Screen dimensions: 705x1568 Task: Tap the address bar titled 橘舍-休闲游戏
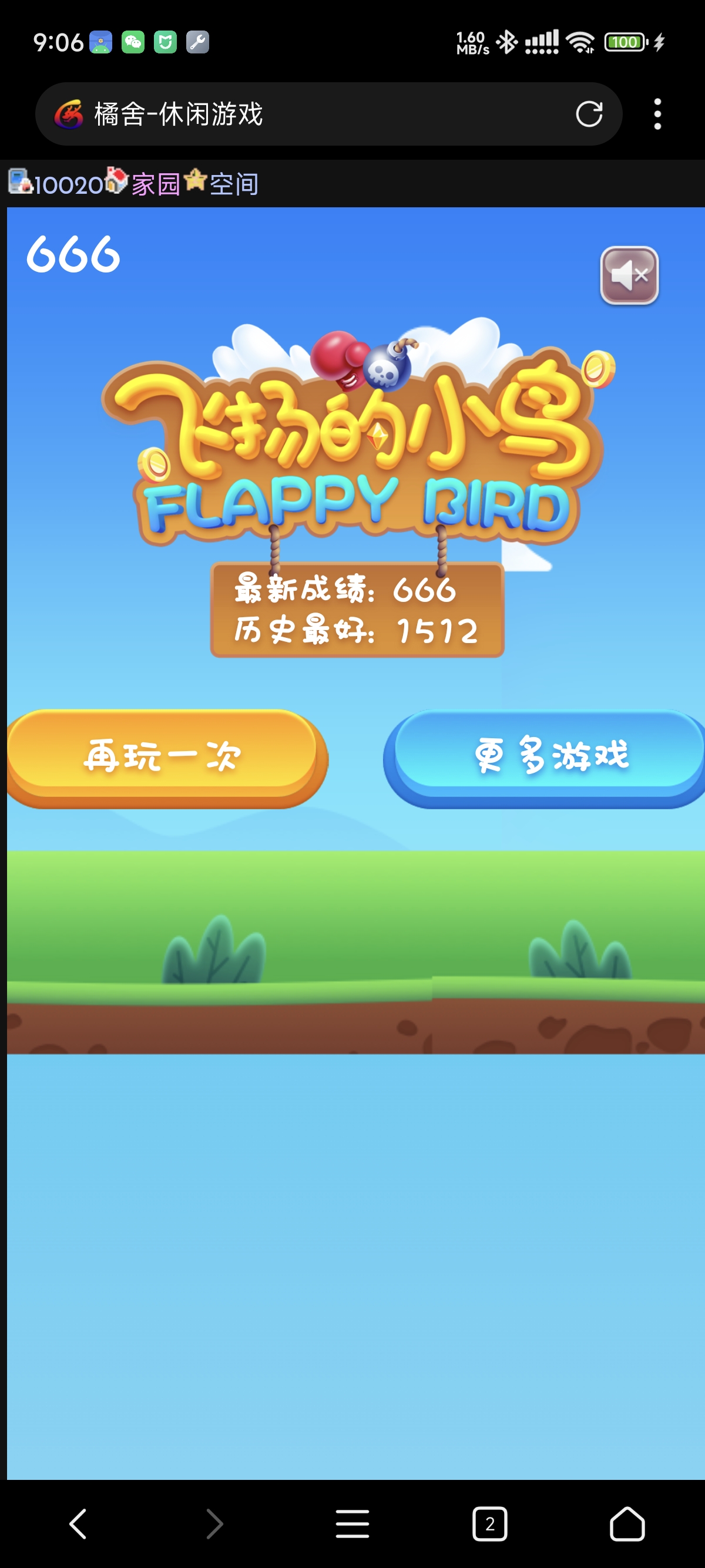coord(329,114)
